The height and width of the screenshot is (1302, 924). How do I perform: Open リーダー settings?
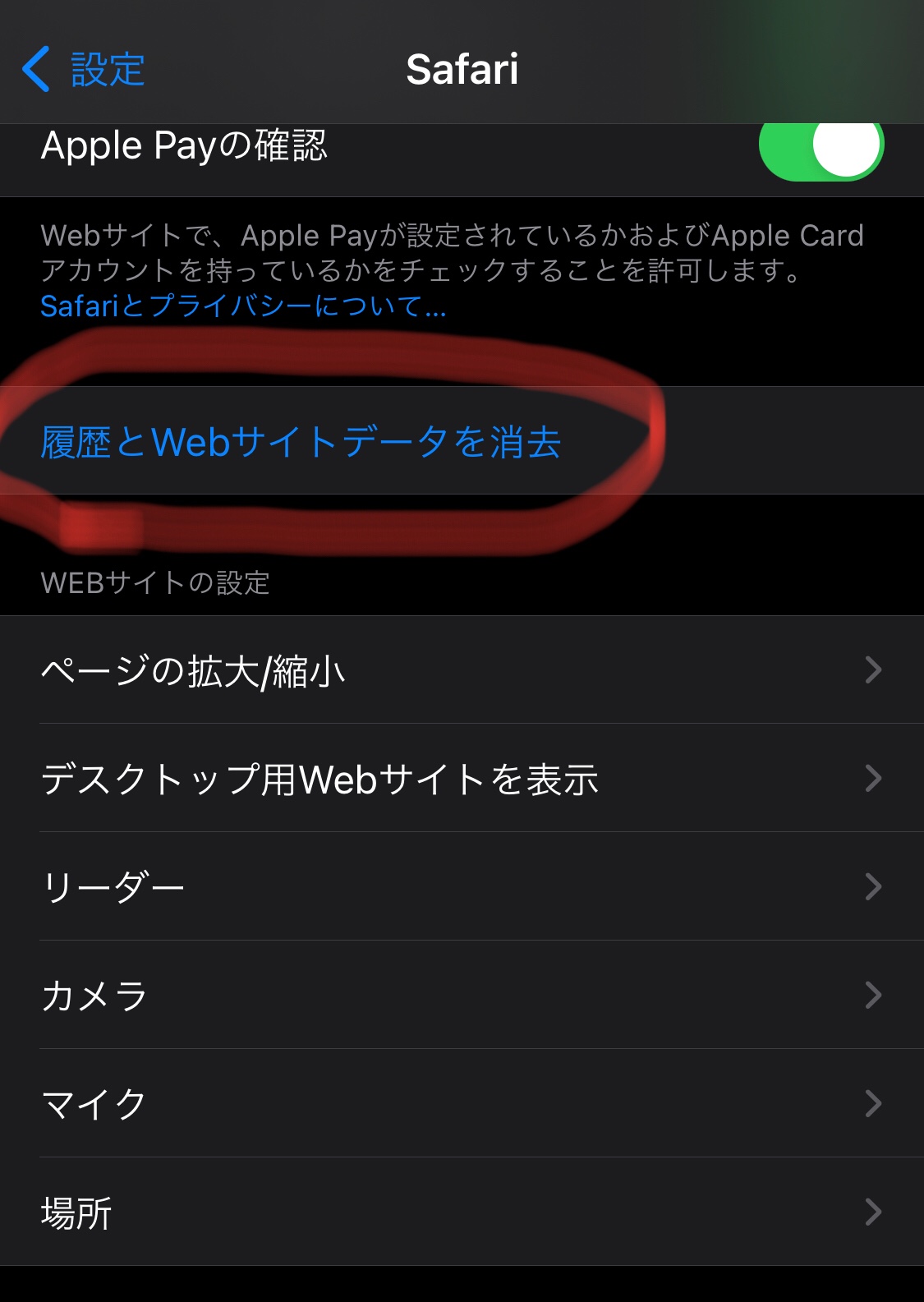[x=460, y=887]
